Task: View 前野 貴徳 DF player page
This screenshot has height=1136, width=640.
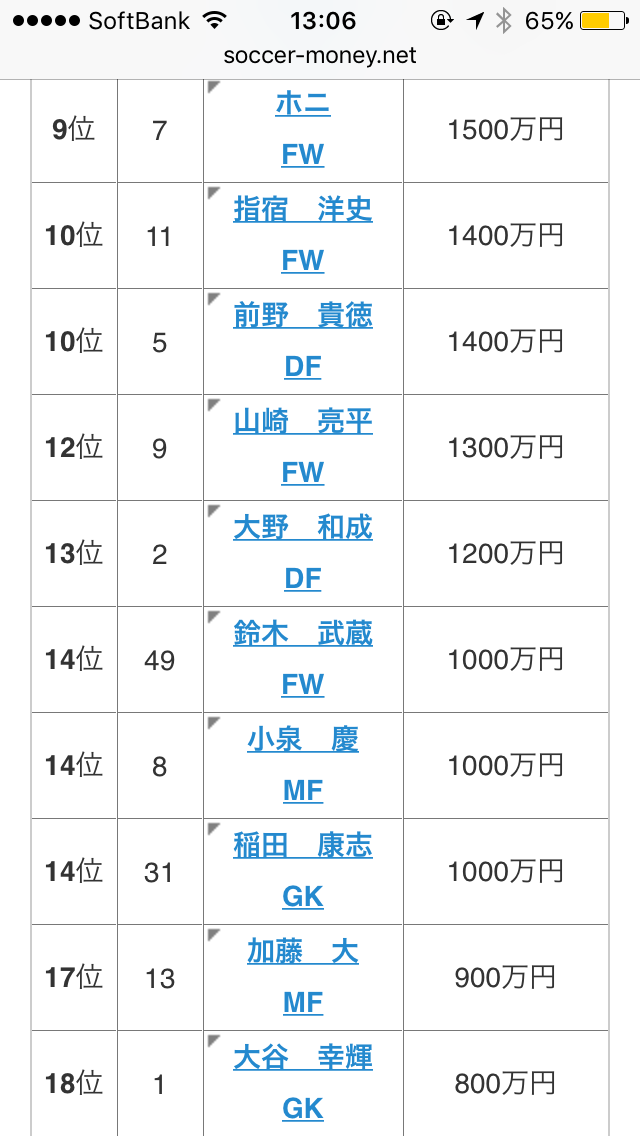Action: tap(303, 316)
